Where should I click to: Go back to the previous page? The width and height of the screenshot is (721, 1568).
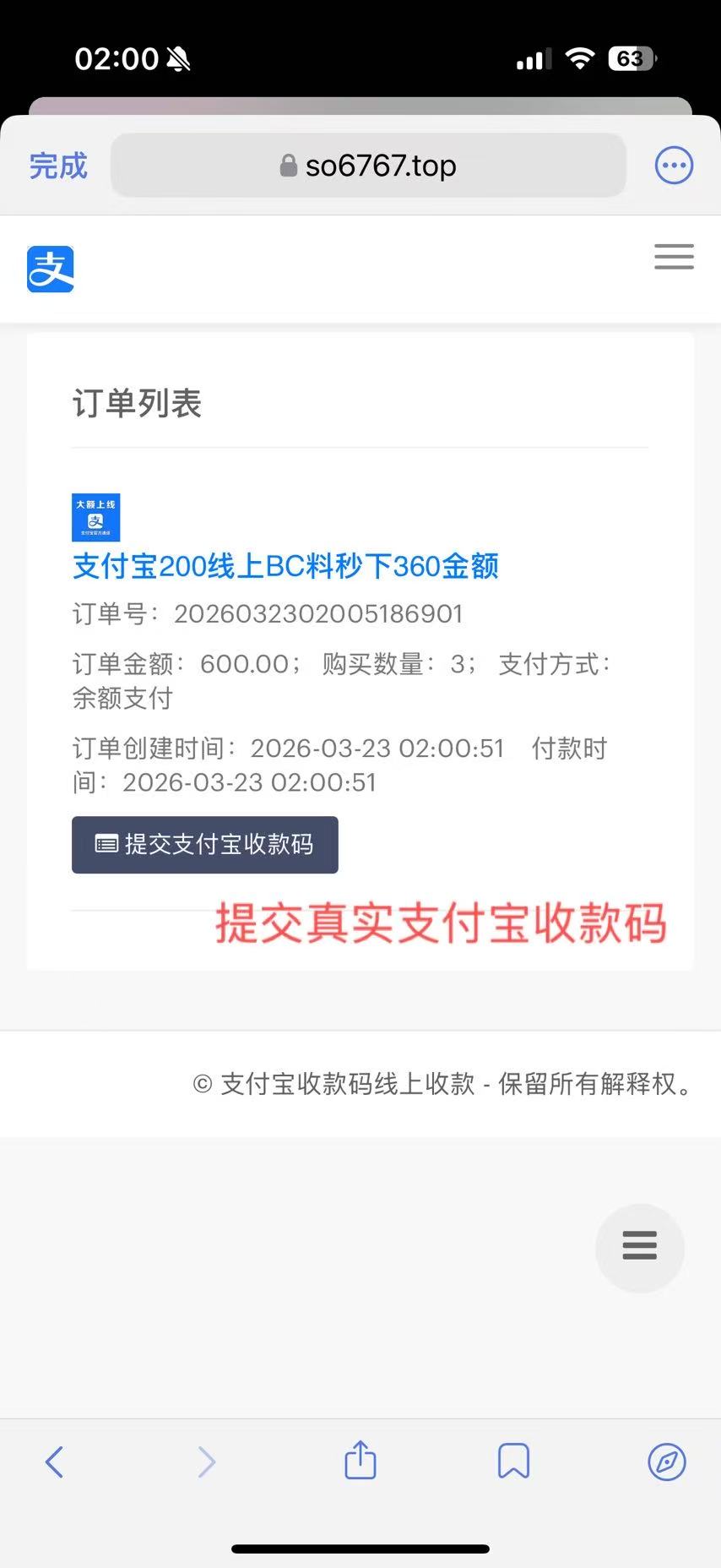(x=55, y=1462)
